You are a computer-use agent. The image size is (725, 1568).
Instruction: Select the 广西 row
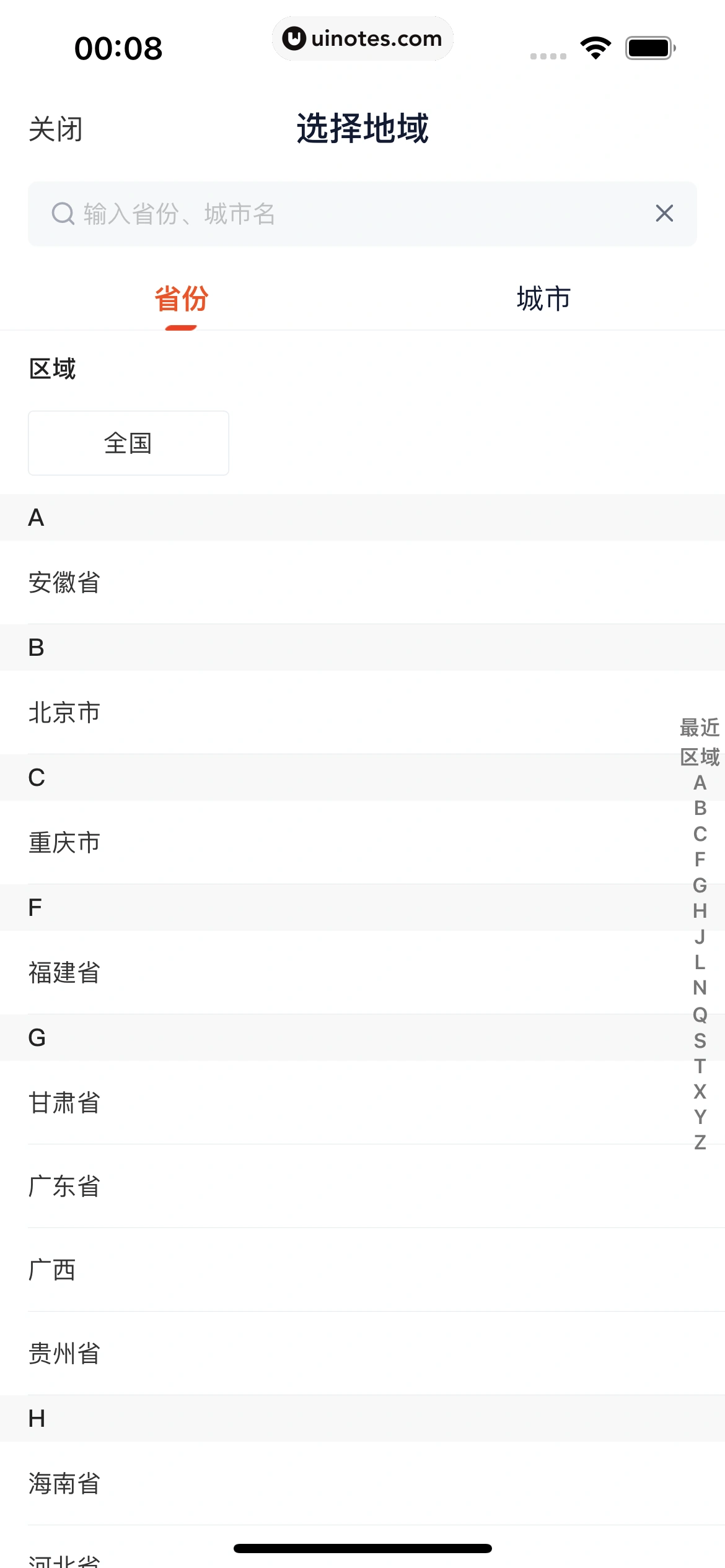[x=362, y=1270]
